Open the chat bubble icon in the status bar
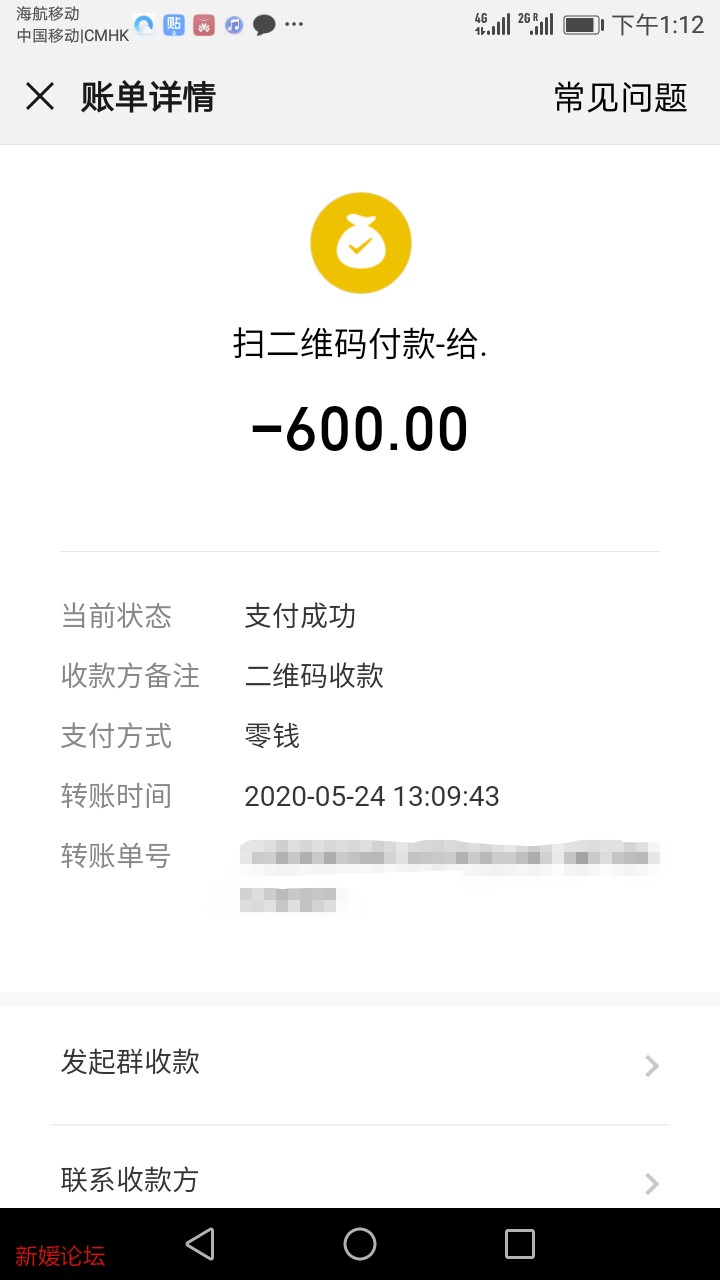Viewport: 720px width, 1280px height. [263, 25]
